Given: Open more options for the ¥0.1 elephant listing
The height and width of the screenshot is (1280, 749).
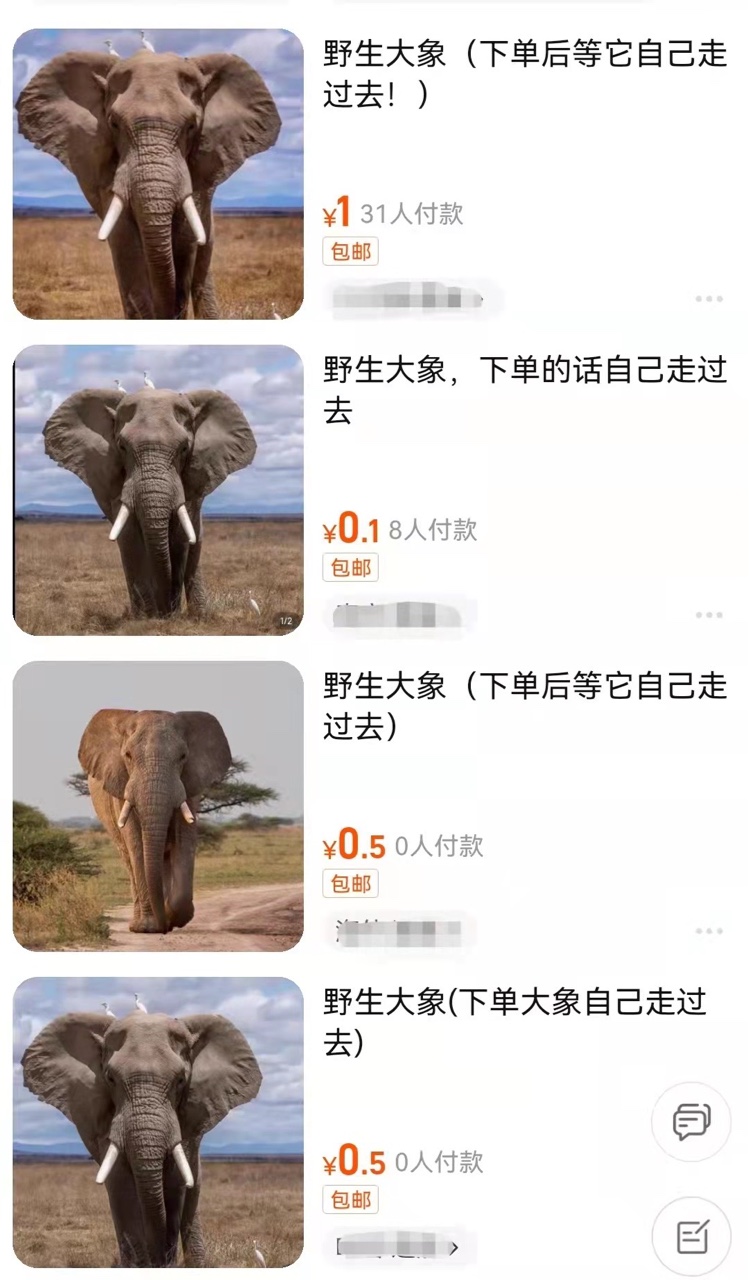Looking at the screenshot, I should [709, 615].
